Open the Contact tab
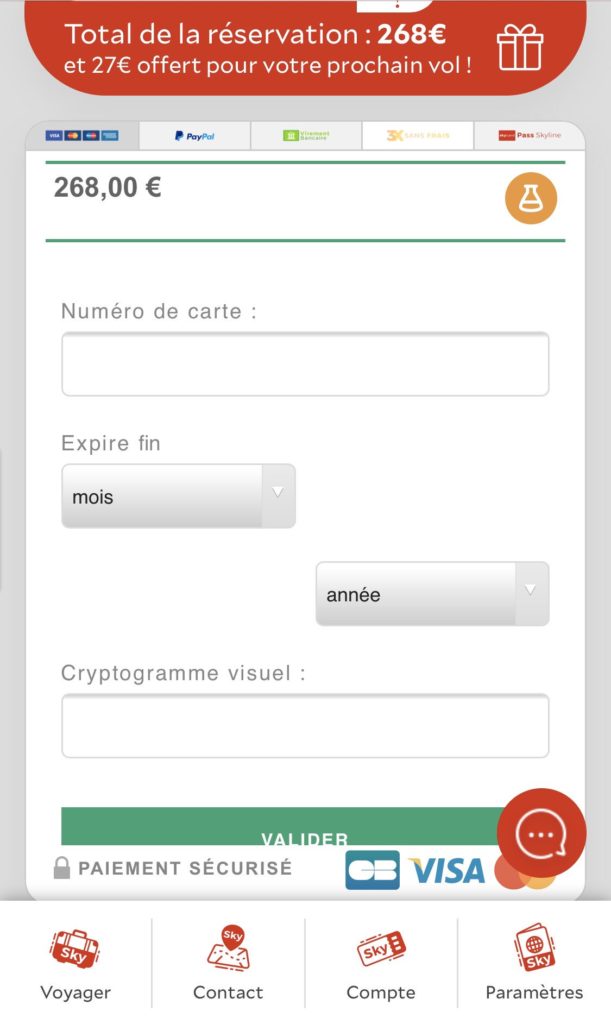 tap(228, 963)
